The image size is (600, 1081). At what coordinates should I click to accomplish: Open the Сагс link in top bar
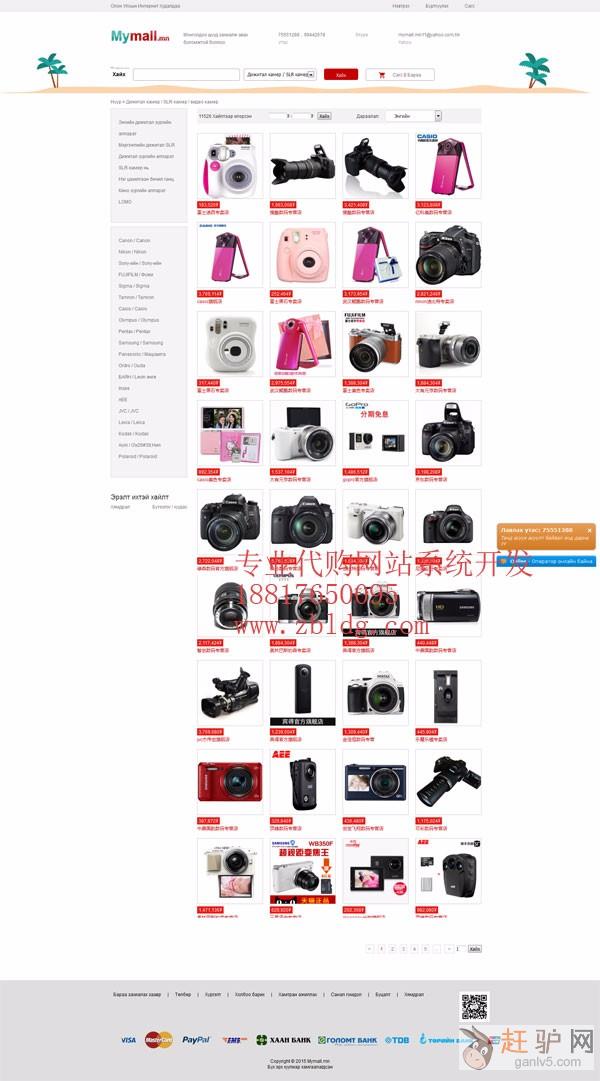[x=469, y=6]
